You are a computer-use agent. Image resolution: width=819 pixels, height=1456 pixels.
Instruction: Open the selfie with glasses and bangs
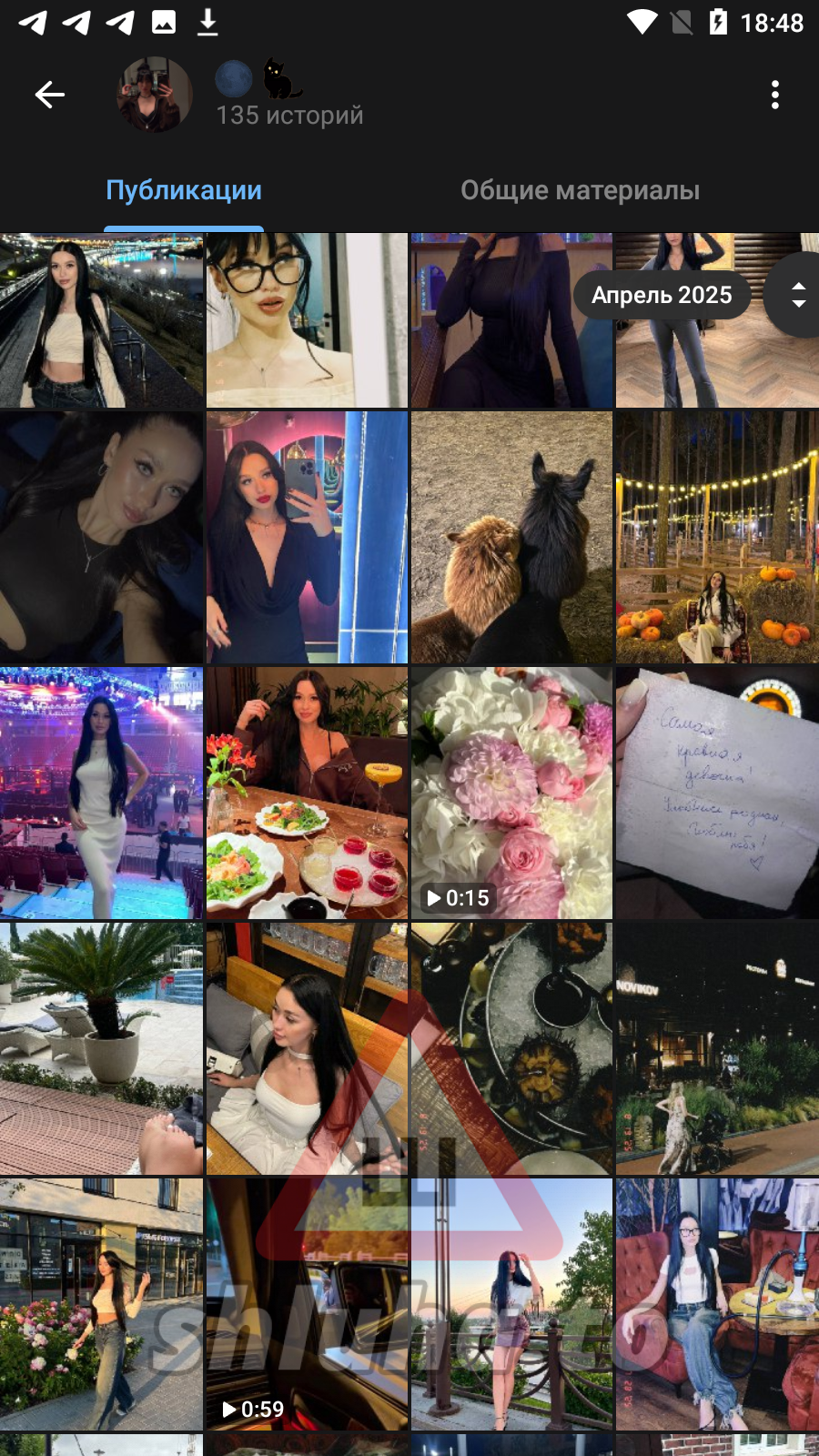[307, 319]
